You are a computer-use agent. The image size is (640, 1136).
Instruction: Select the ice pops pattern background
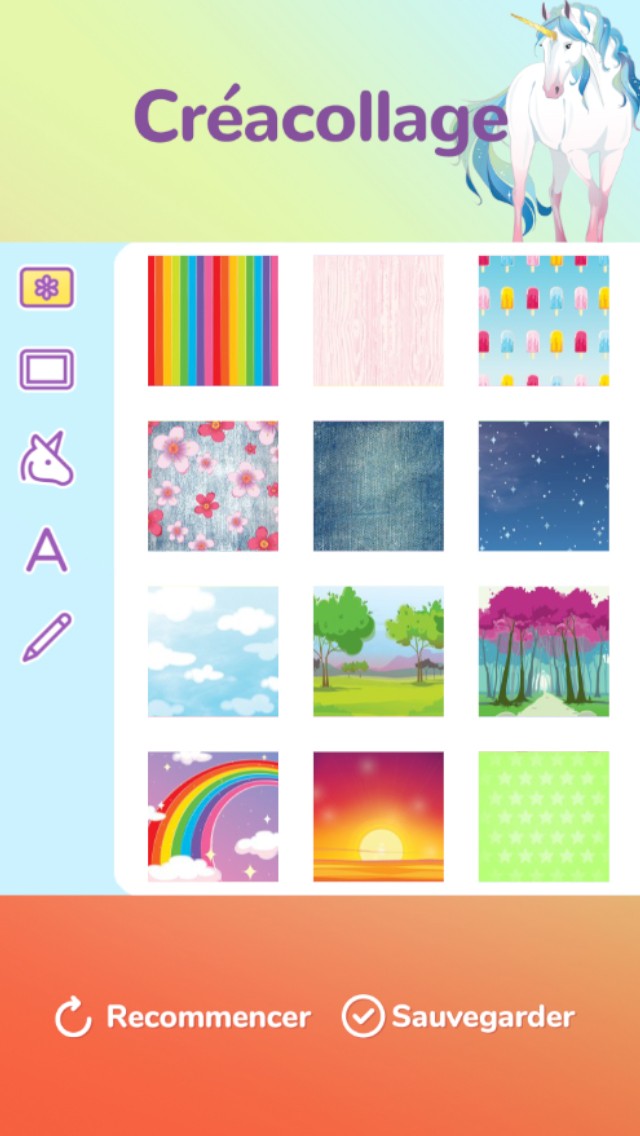coord(543,321)
